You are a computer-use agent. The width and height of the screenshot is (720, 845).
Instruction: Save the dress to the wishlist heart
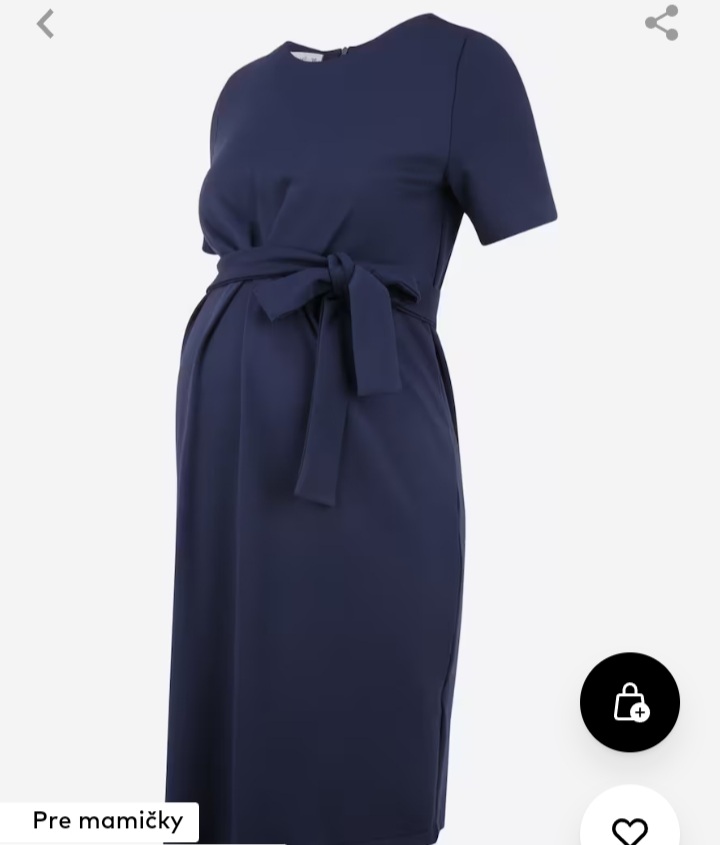point(630,827)
